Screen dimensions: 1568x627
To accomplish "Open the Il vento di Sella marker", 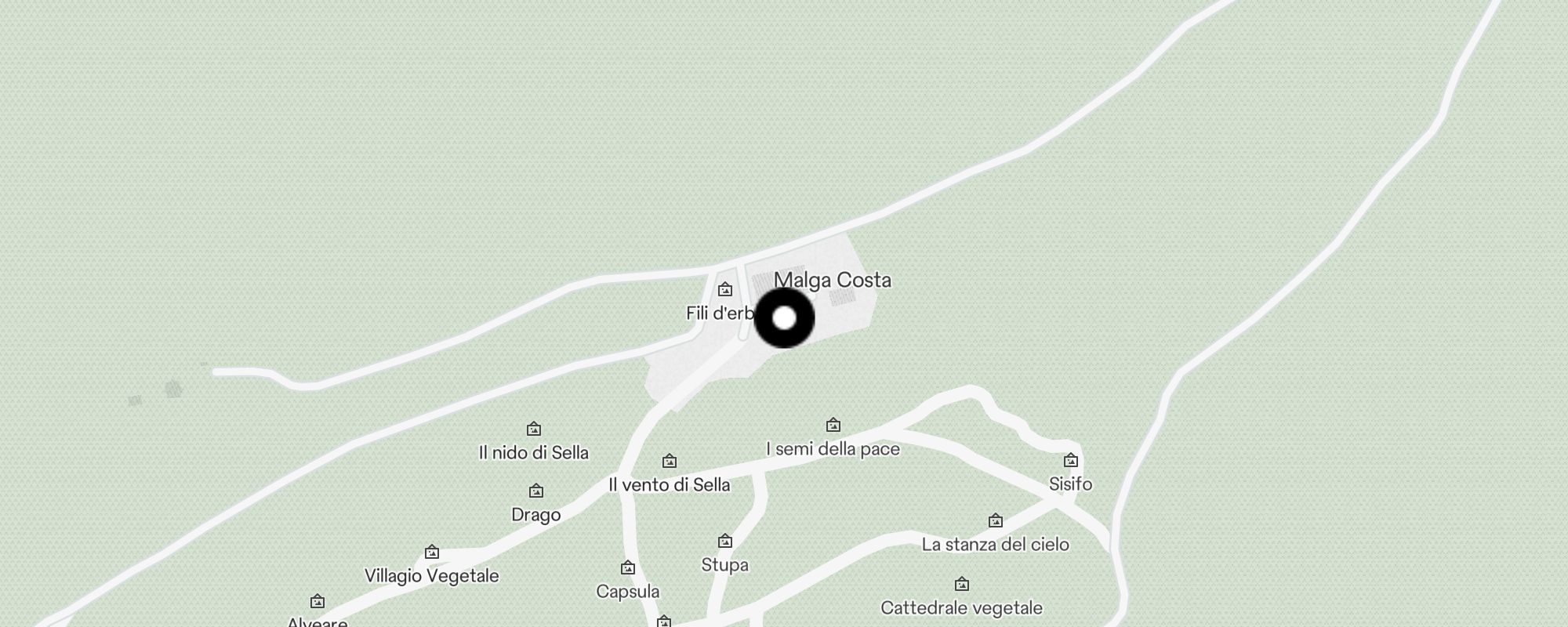I will (670, 461).
